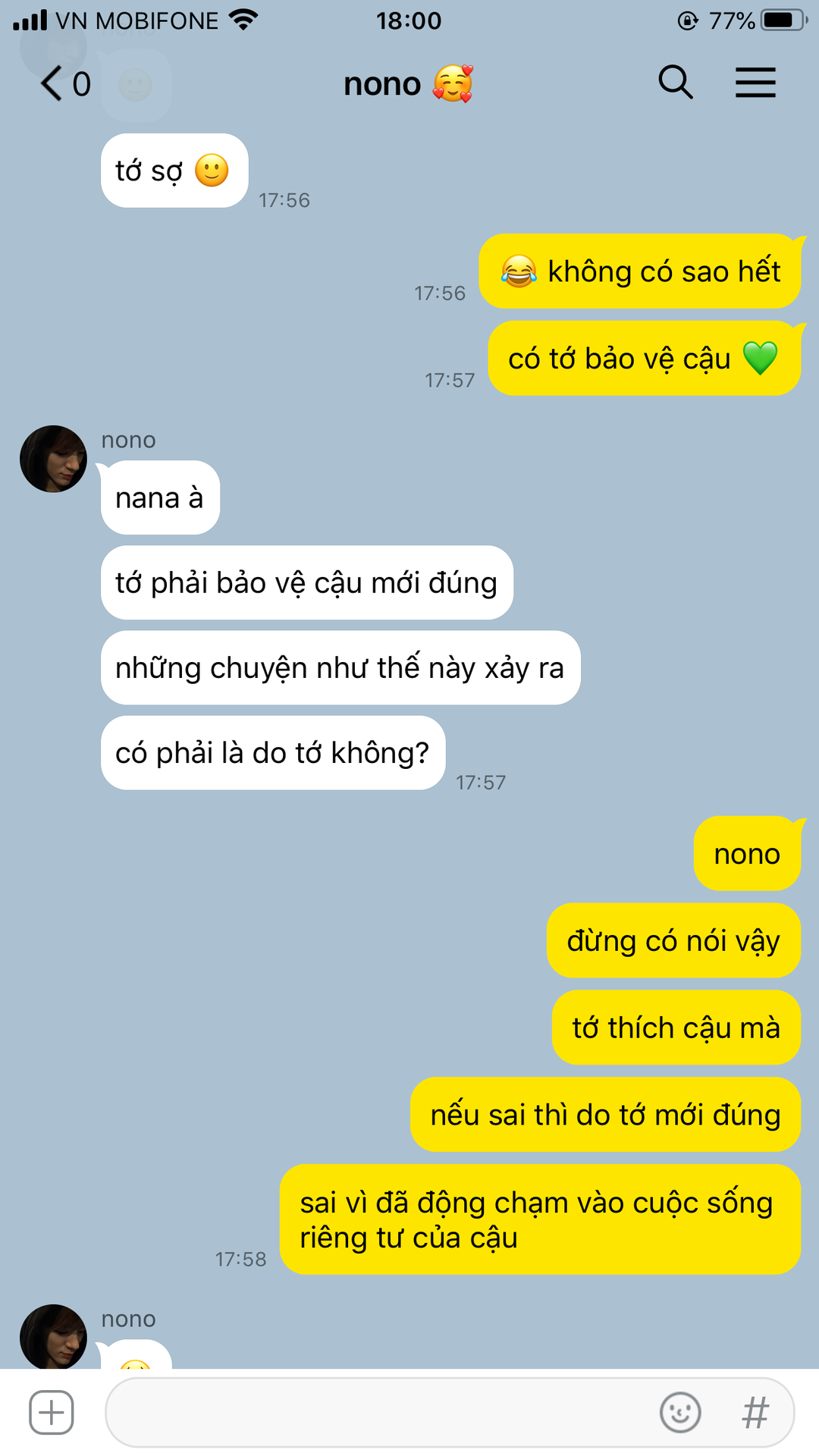Open the emoticon picker in message field
Image resolution: width=819 pixels, height=1456 pixels.
pos(680,1413)
